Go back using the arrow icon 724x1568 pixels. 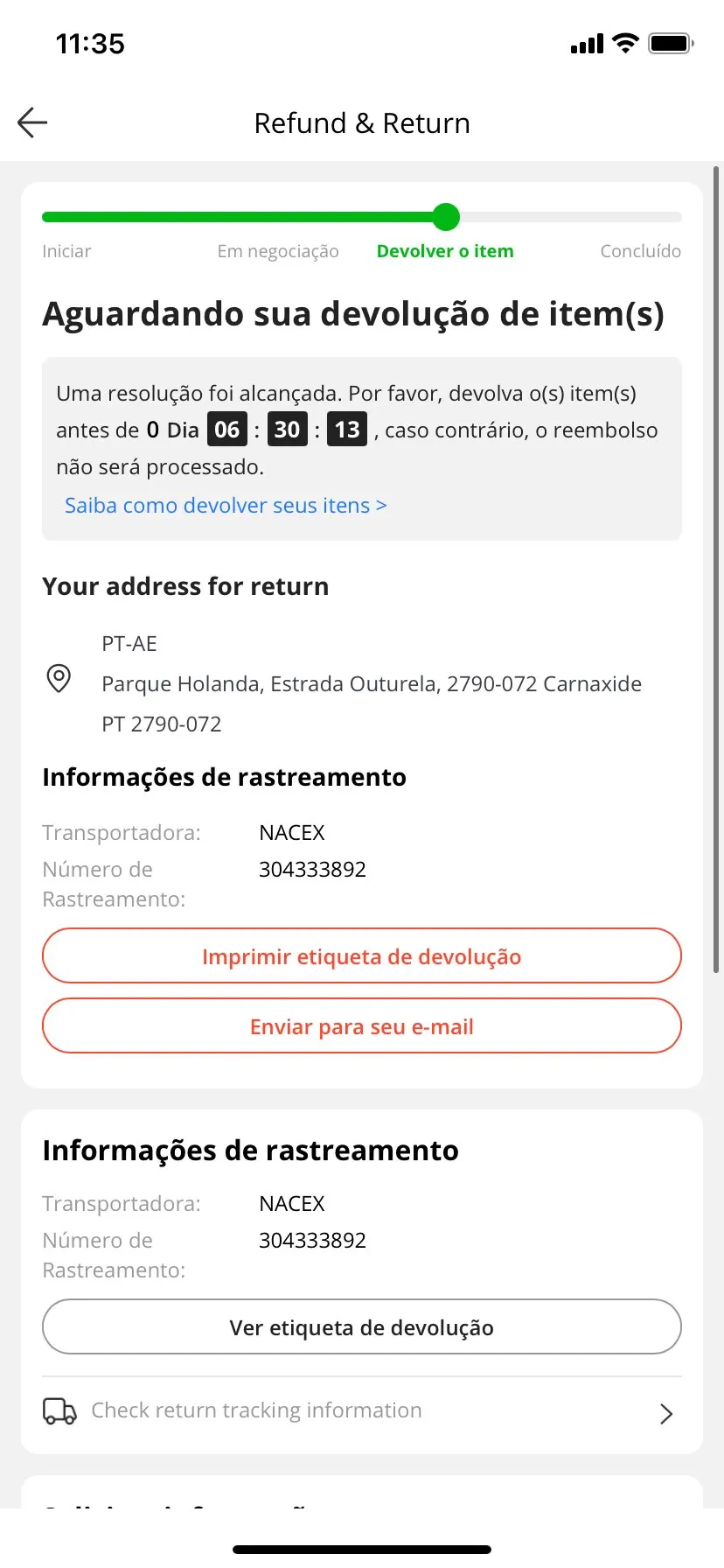click(x=32, y=122)
